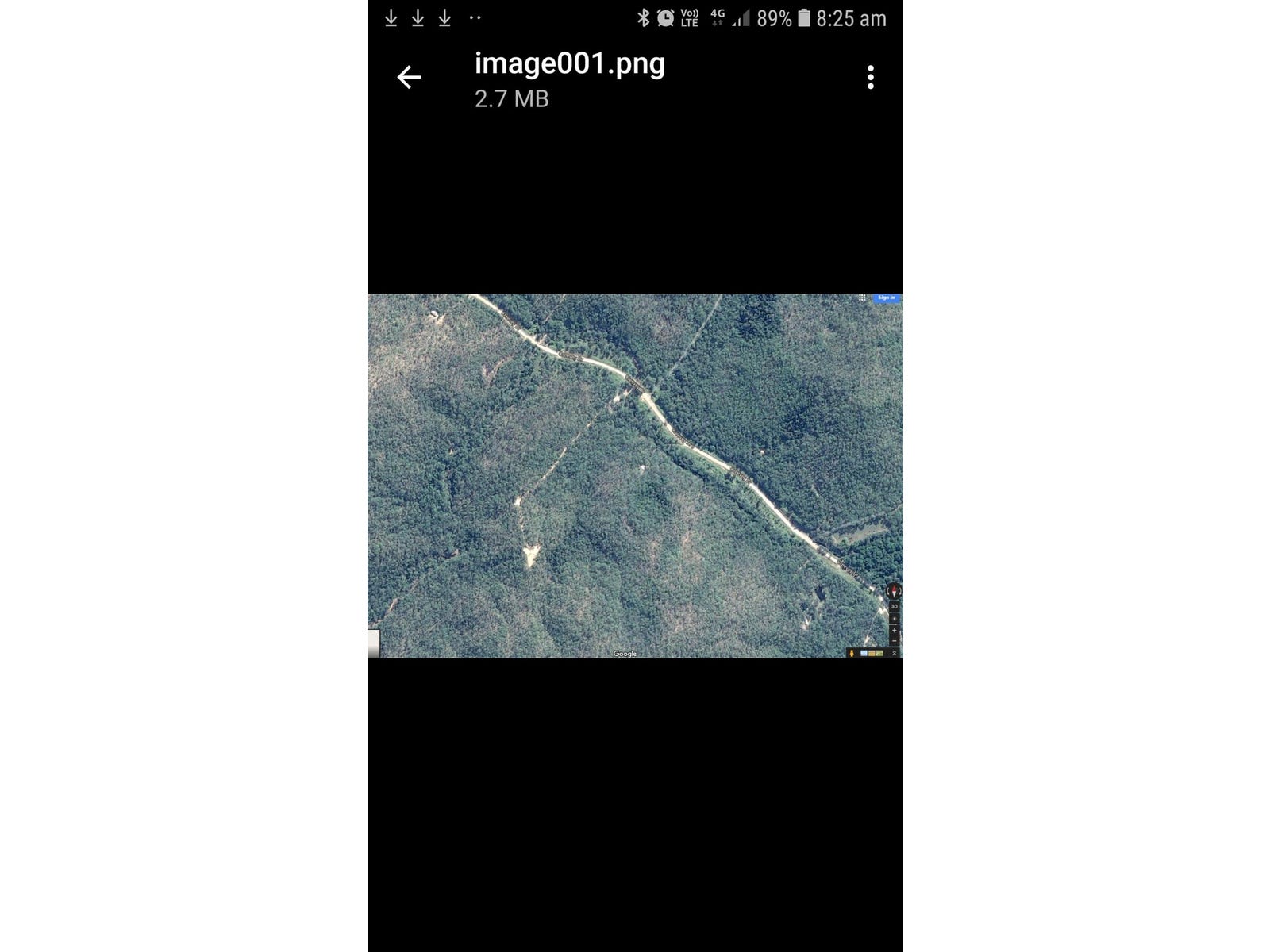Viewport: 1270px width, 952px height.
Task: Go back from image001.png viewer
Action: 409,77
